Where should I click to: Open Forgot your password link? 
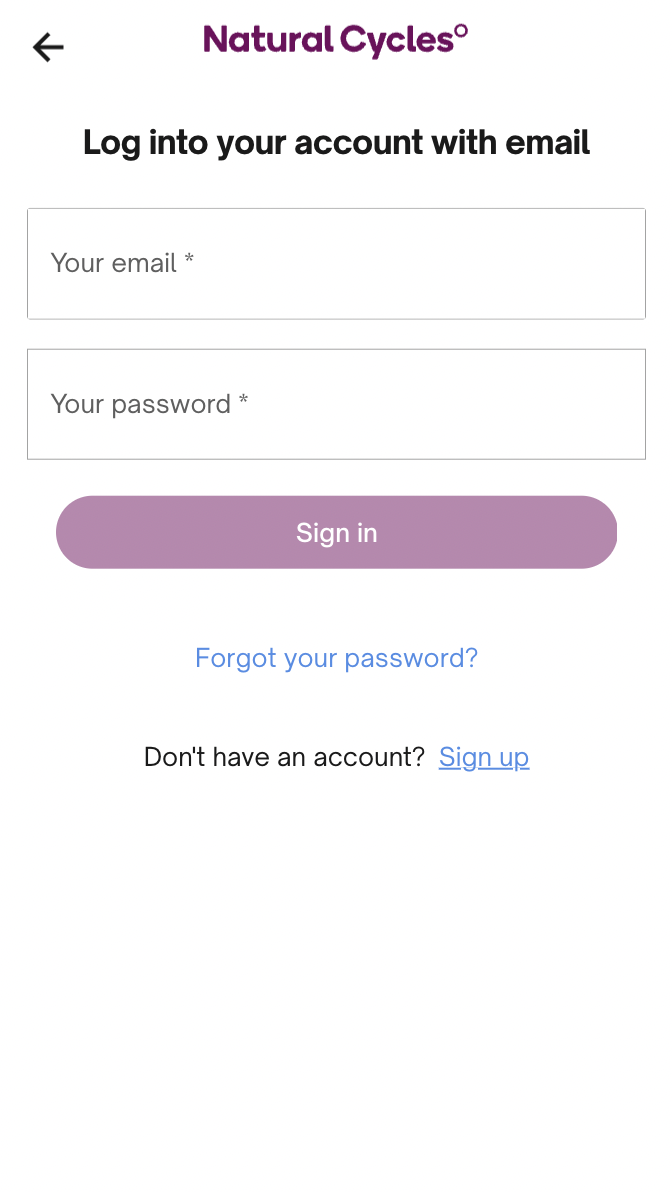pyautogui.click(x=336, y=658)
